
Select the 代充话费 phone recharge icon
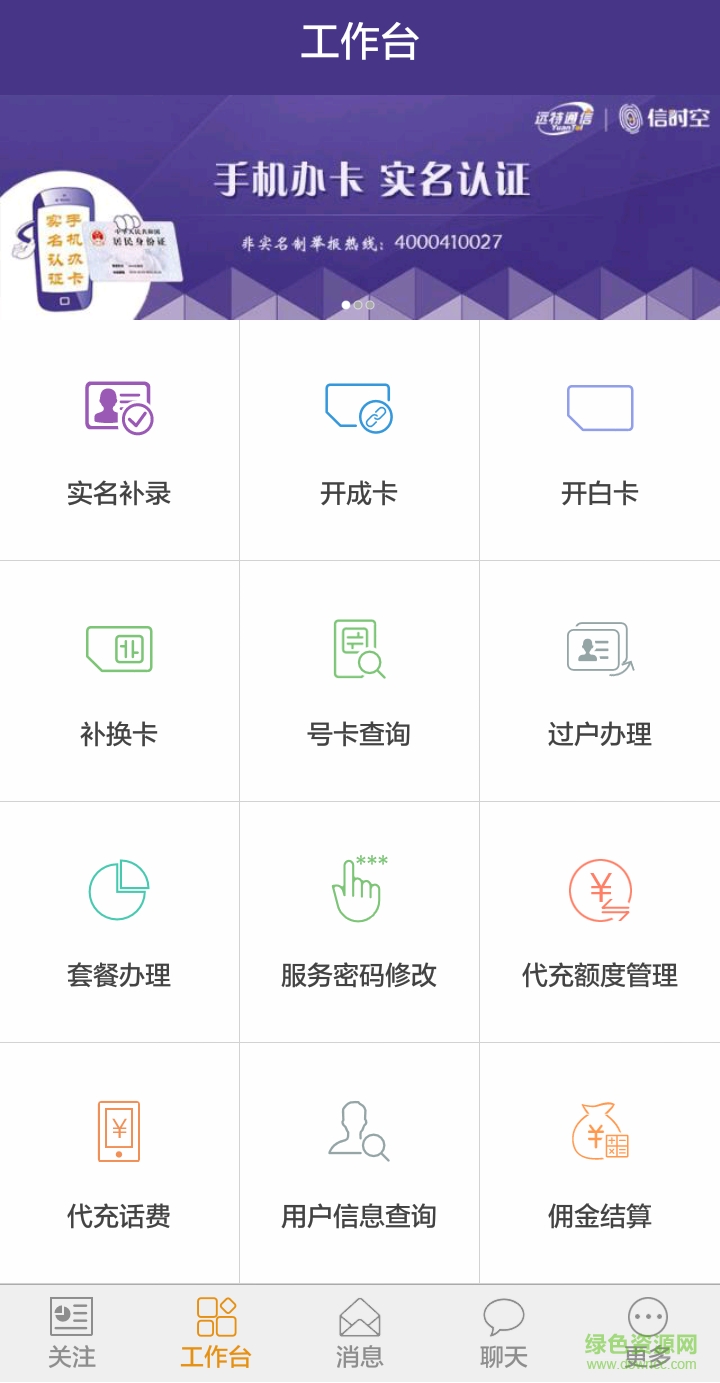[119, 1160]
